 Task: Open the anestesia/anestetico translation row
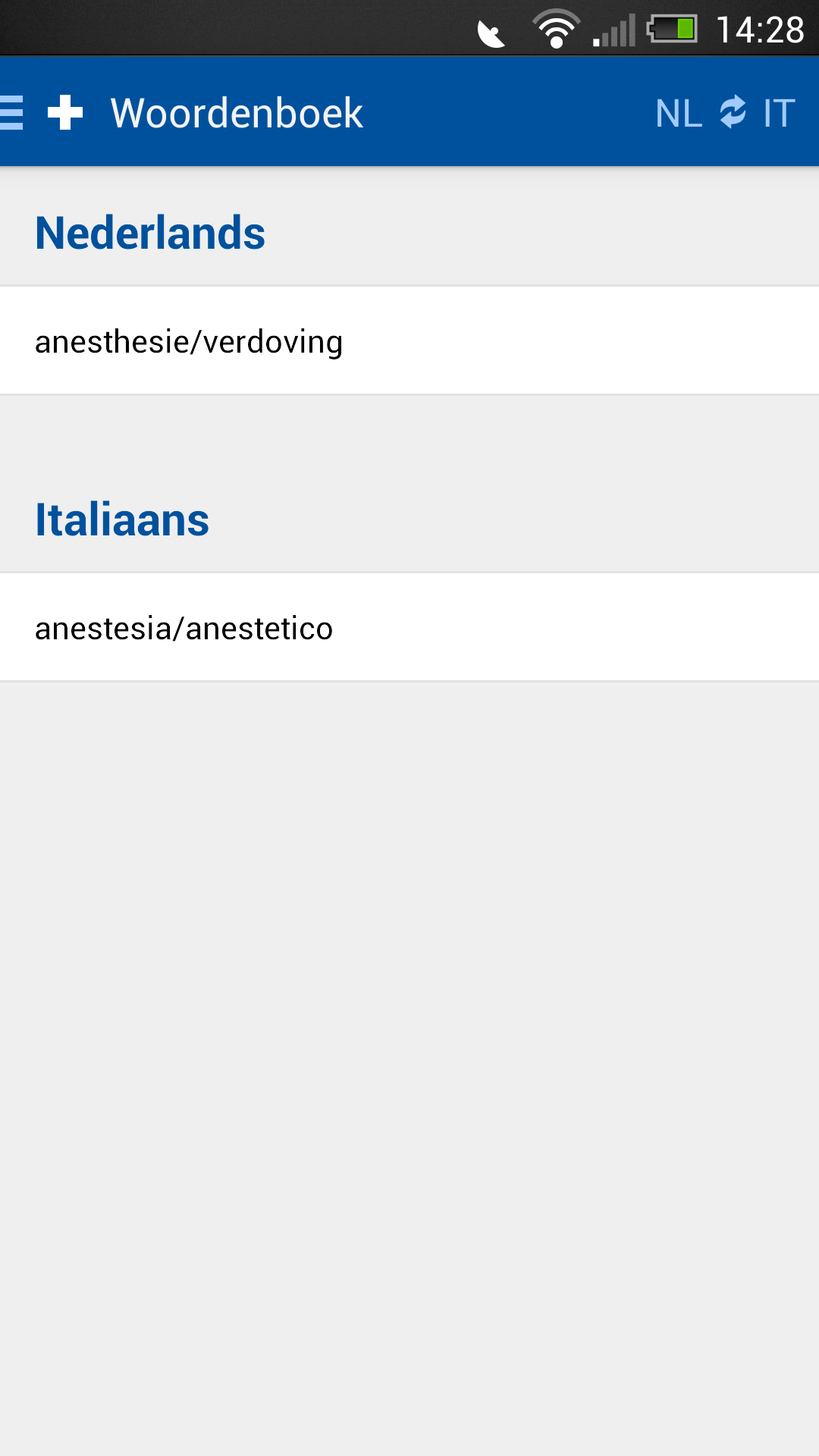409,627
